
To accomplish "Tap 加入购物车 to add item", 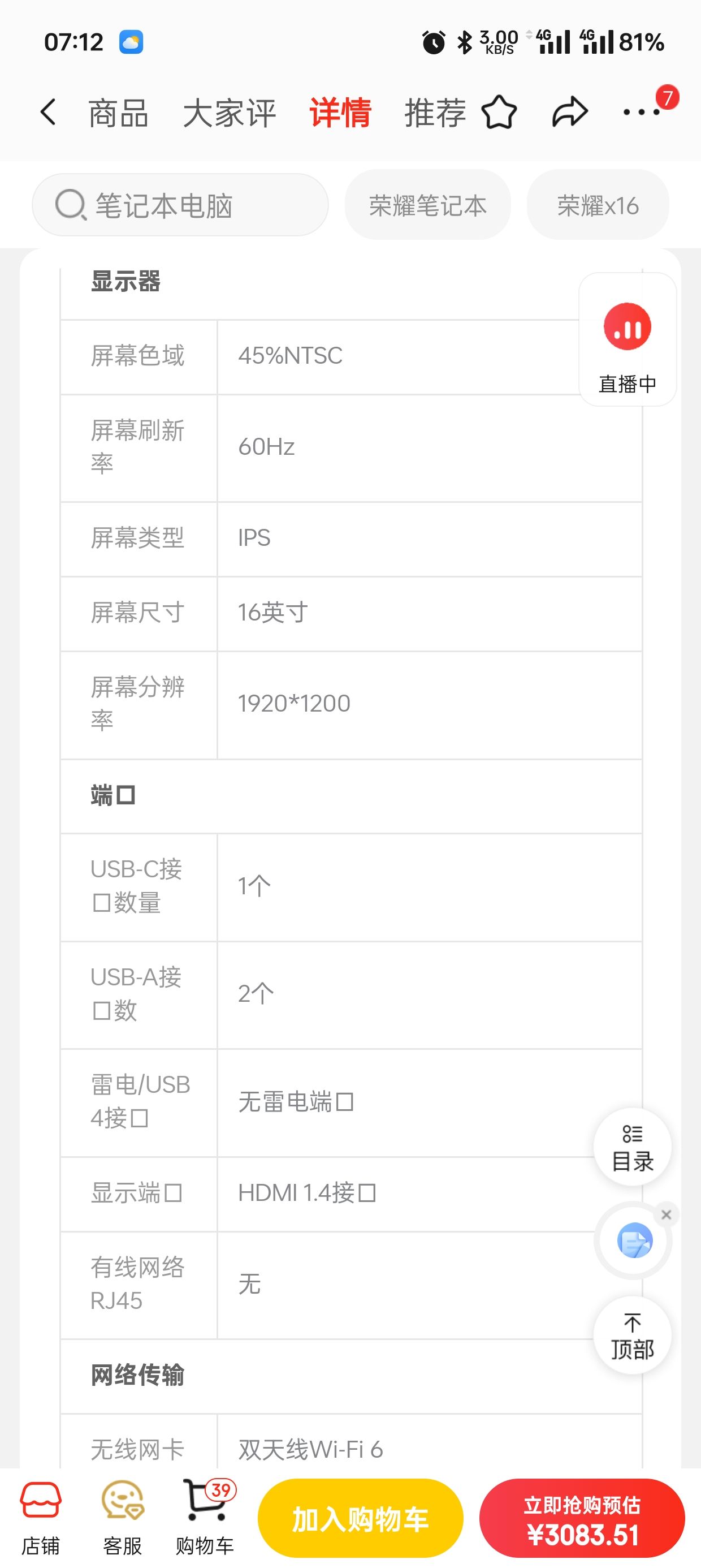I will click(x=360, y=1519).
